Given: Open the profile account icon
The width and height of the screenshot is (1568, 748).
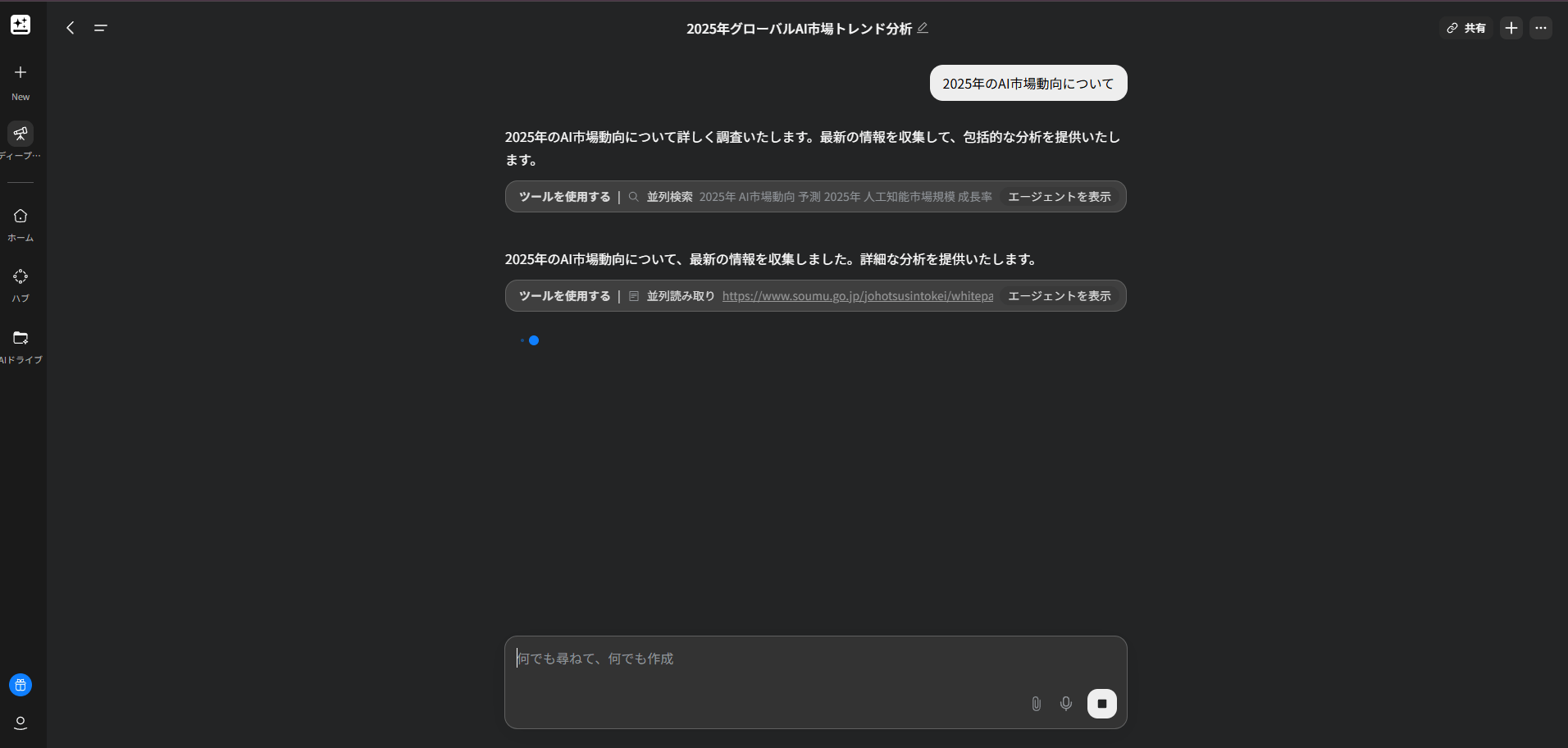Looking at the screenshot, I should [x=21, y=723].
